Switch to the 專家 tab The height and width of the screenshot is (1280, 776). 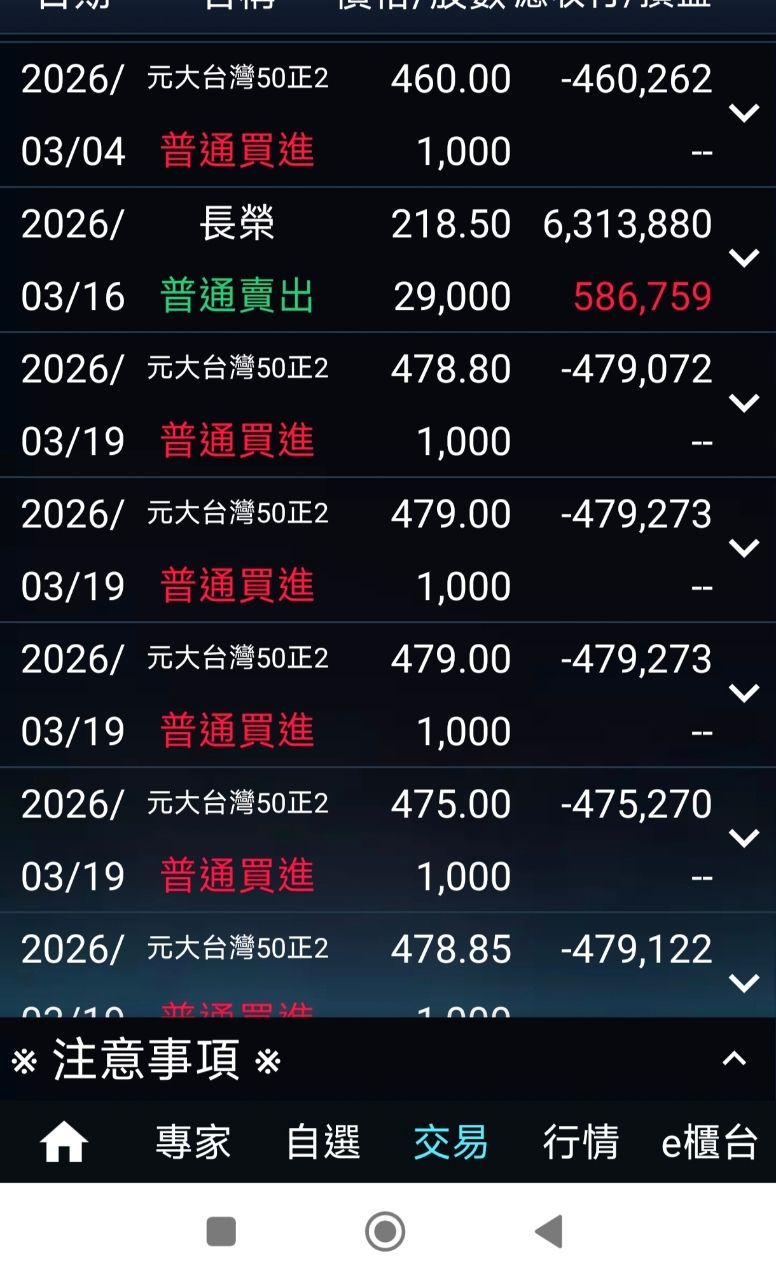click(193, 1142)
